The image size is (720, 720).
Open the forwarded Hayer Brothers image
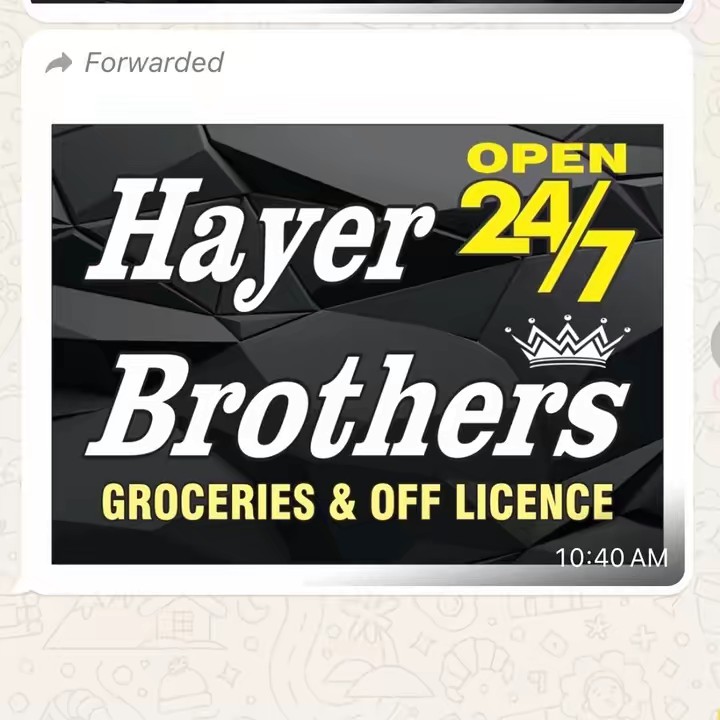[x=357, y=345]
